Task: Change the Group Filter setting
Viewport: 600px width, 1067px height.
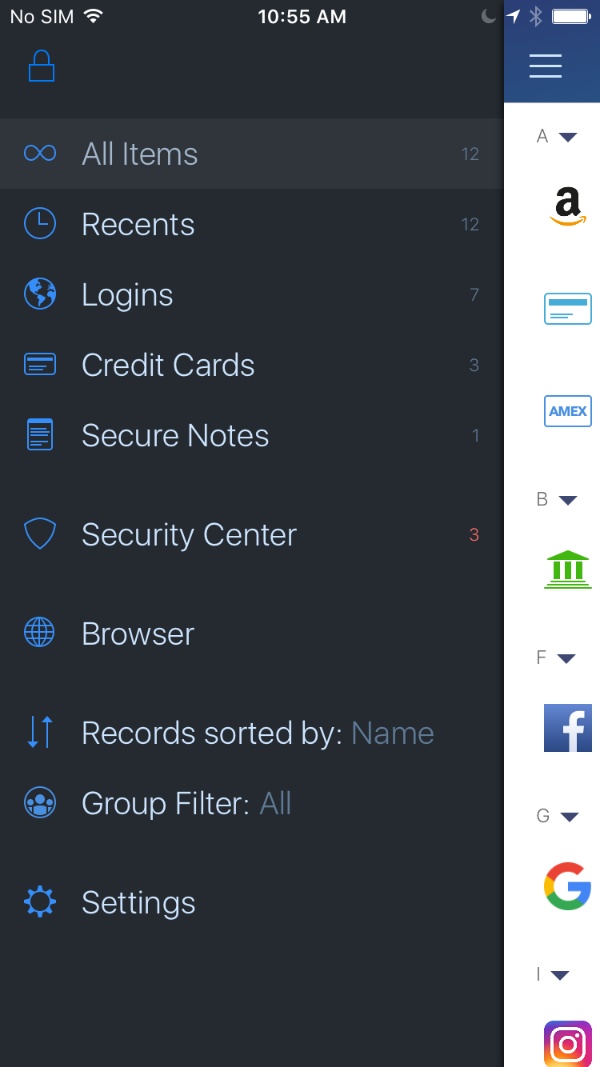Action: pyautogui.click(x=252, y=804)
